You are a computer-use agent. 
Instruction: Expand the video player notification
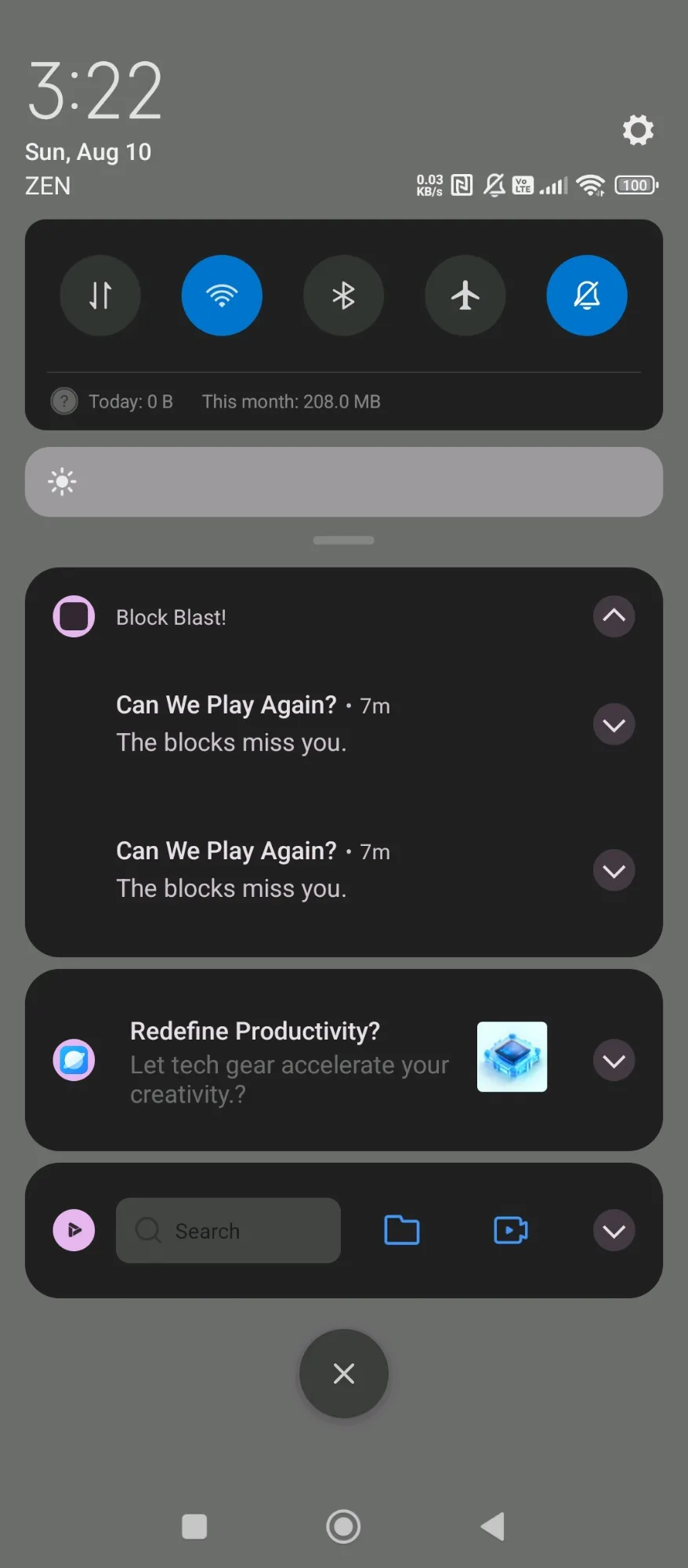[614, 1230]
